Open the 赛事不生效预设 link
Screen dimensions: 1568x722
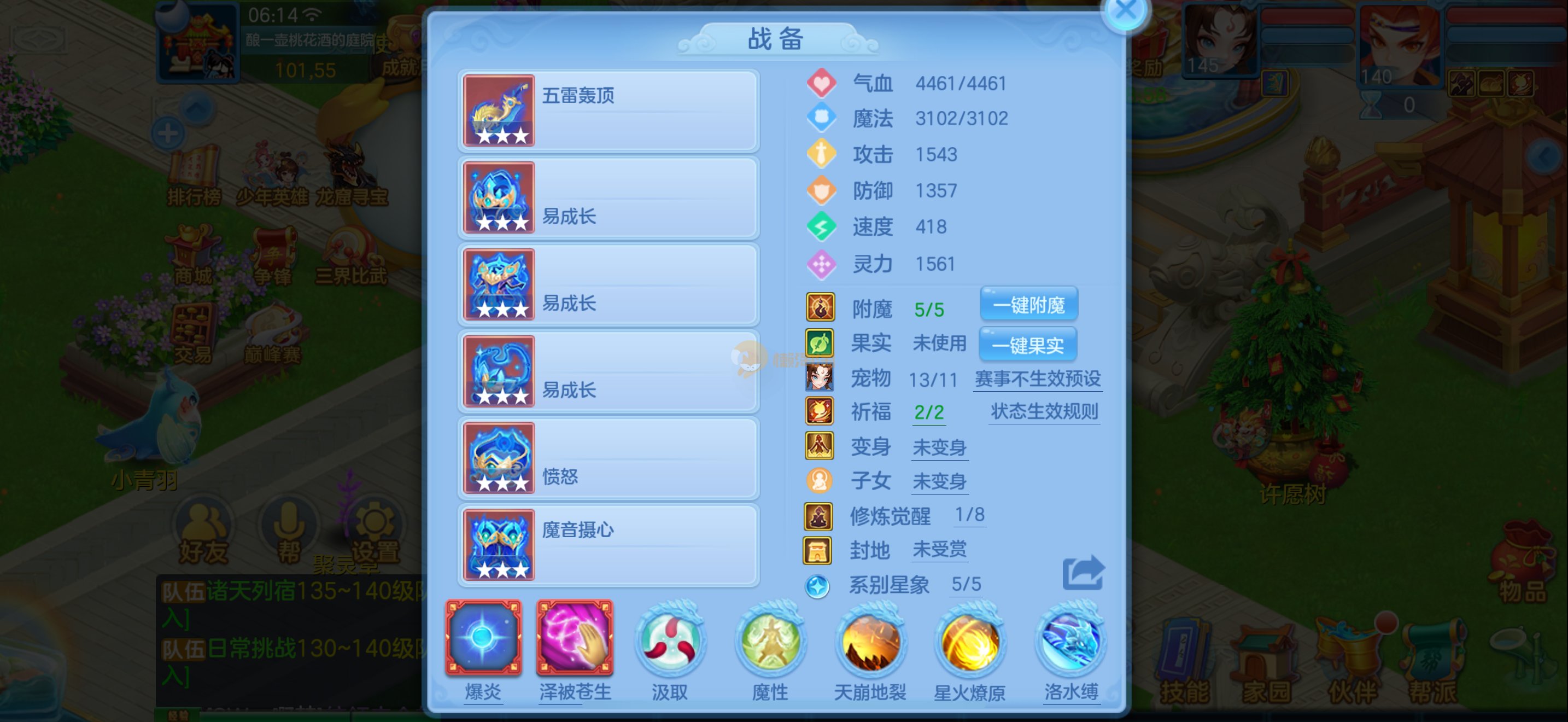[x=1037, y=379]
